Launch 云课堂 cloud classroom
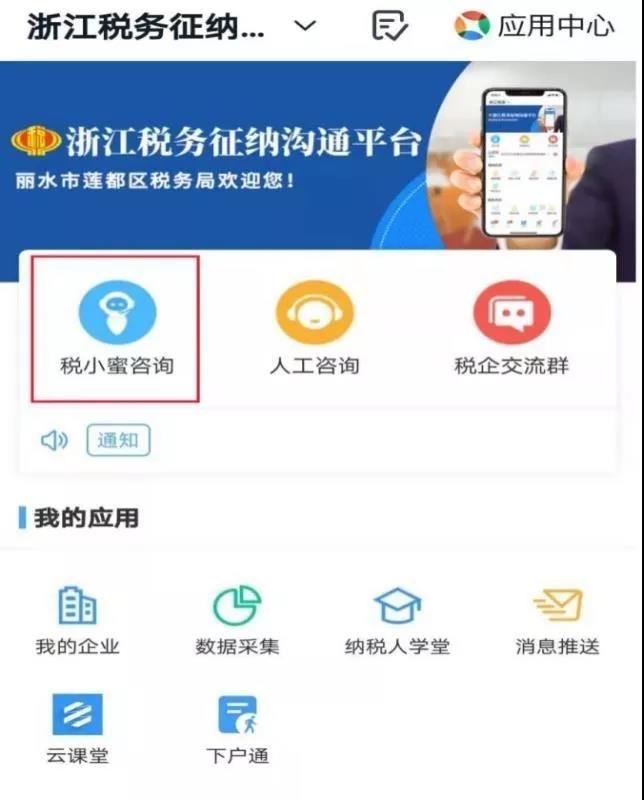This screenshot has height=800, width=644. pos(77,730)
